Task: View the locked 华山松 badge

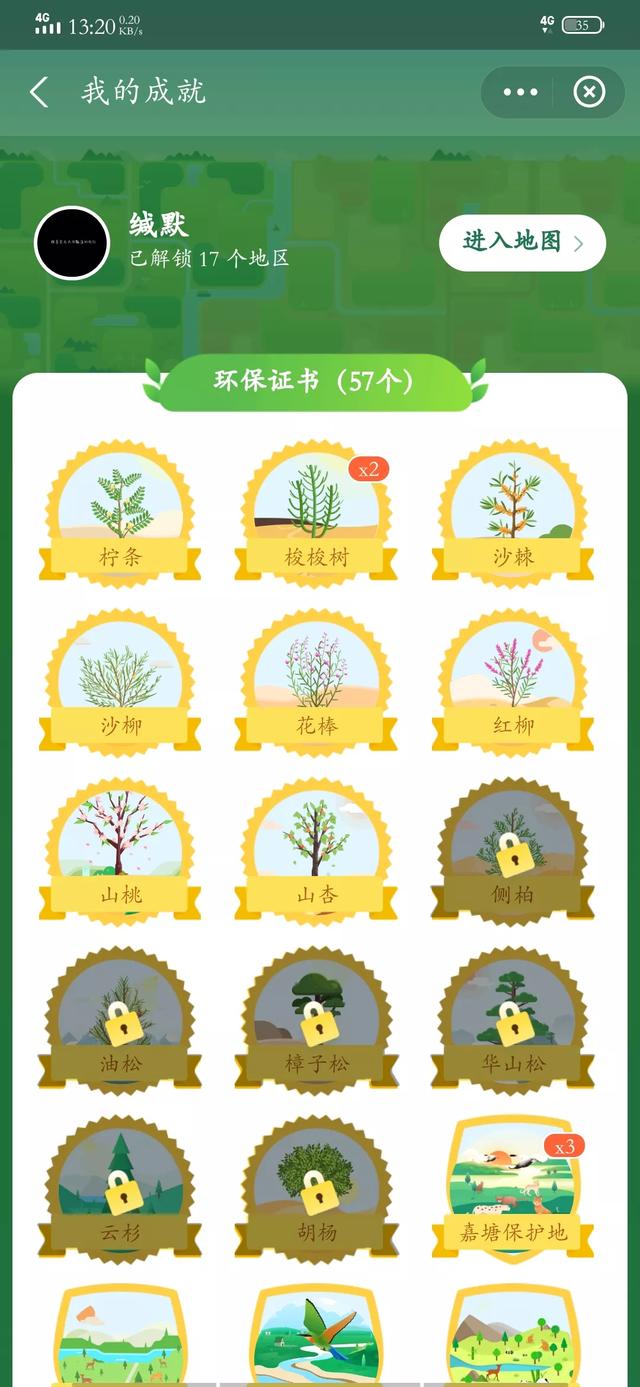Action: tap(512, 1019)
